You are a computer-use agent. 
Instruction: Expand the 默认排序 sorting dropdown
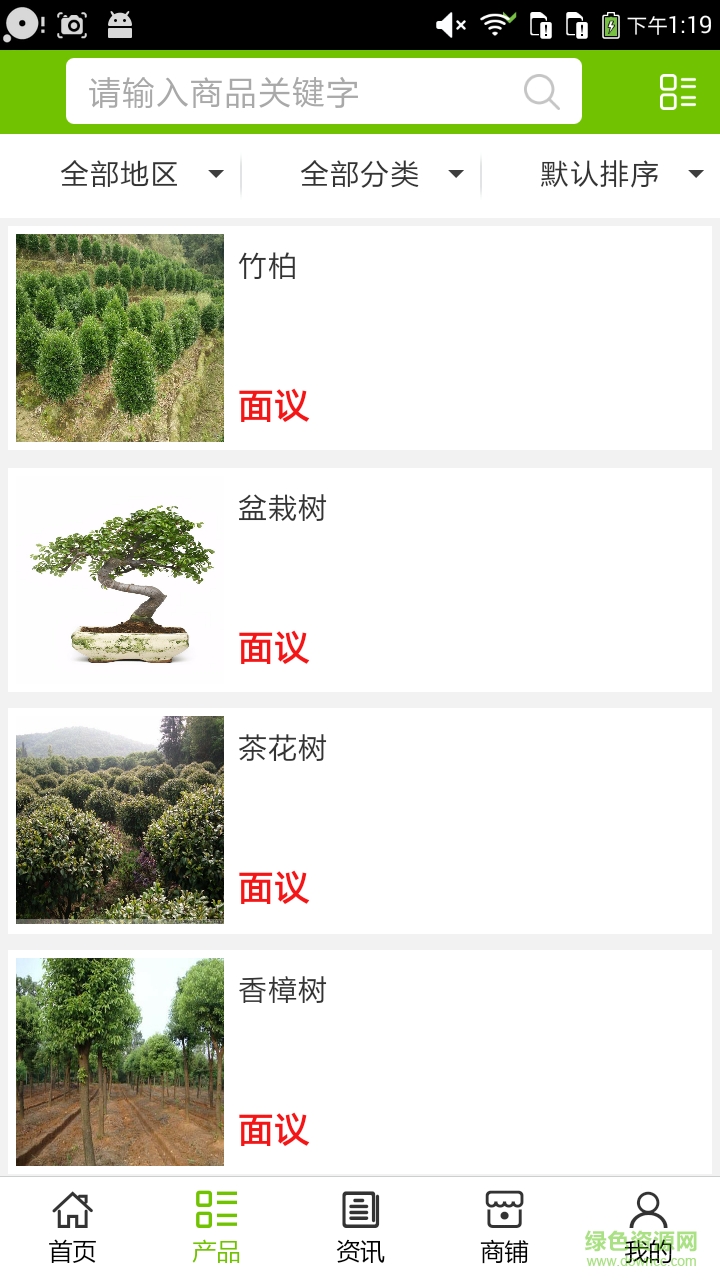[x=617, y=174]
